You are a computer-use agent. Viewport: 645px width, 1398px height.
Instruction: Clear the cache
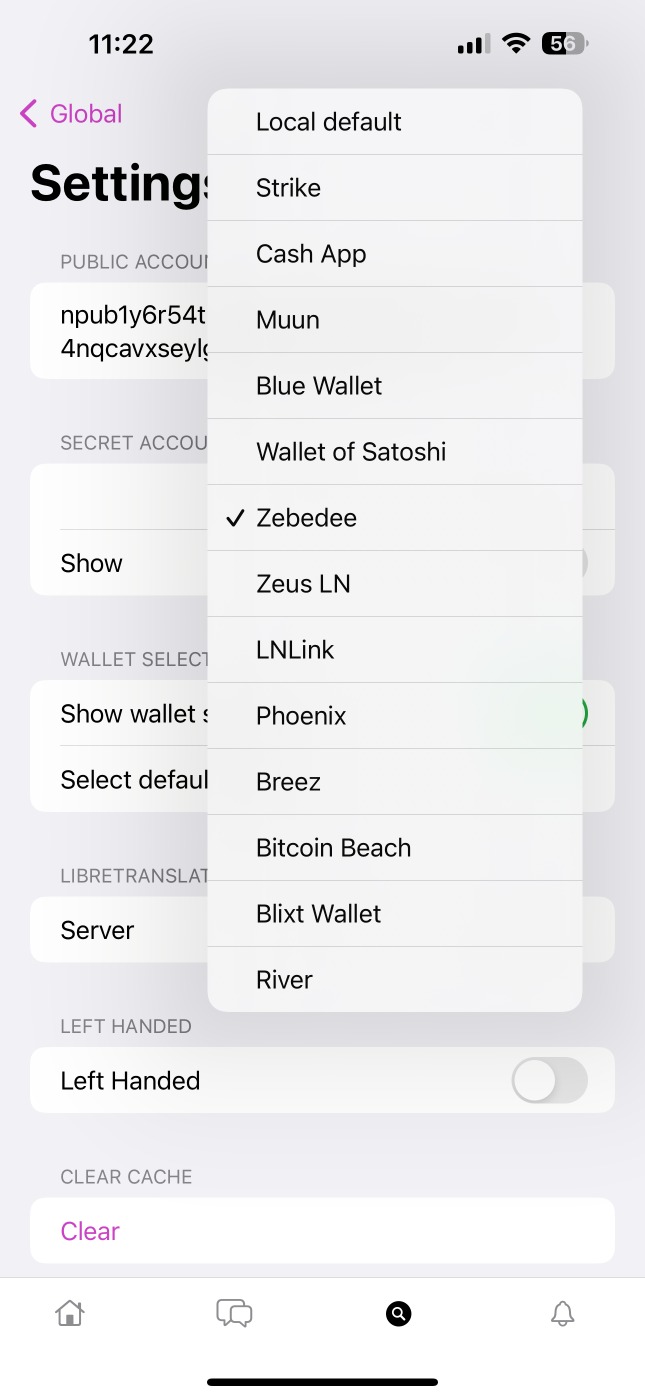click(90, 1231)
